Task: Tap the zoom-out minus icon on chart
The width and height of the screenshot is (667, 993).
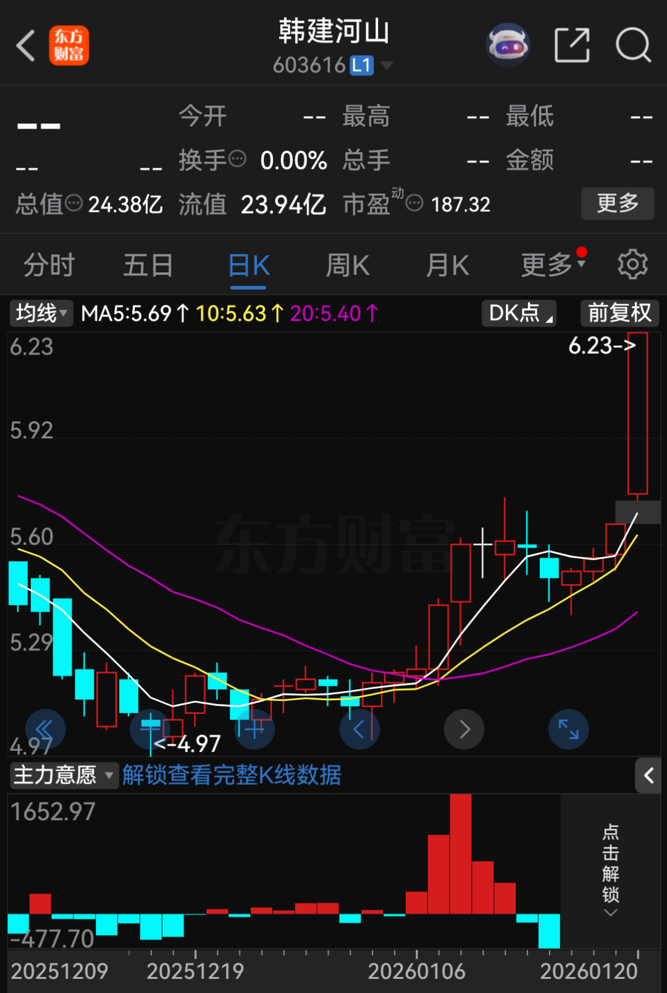Action: click(x=150, y=729)
